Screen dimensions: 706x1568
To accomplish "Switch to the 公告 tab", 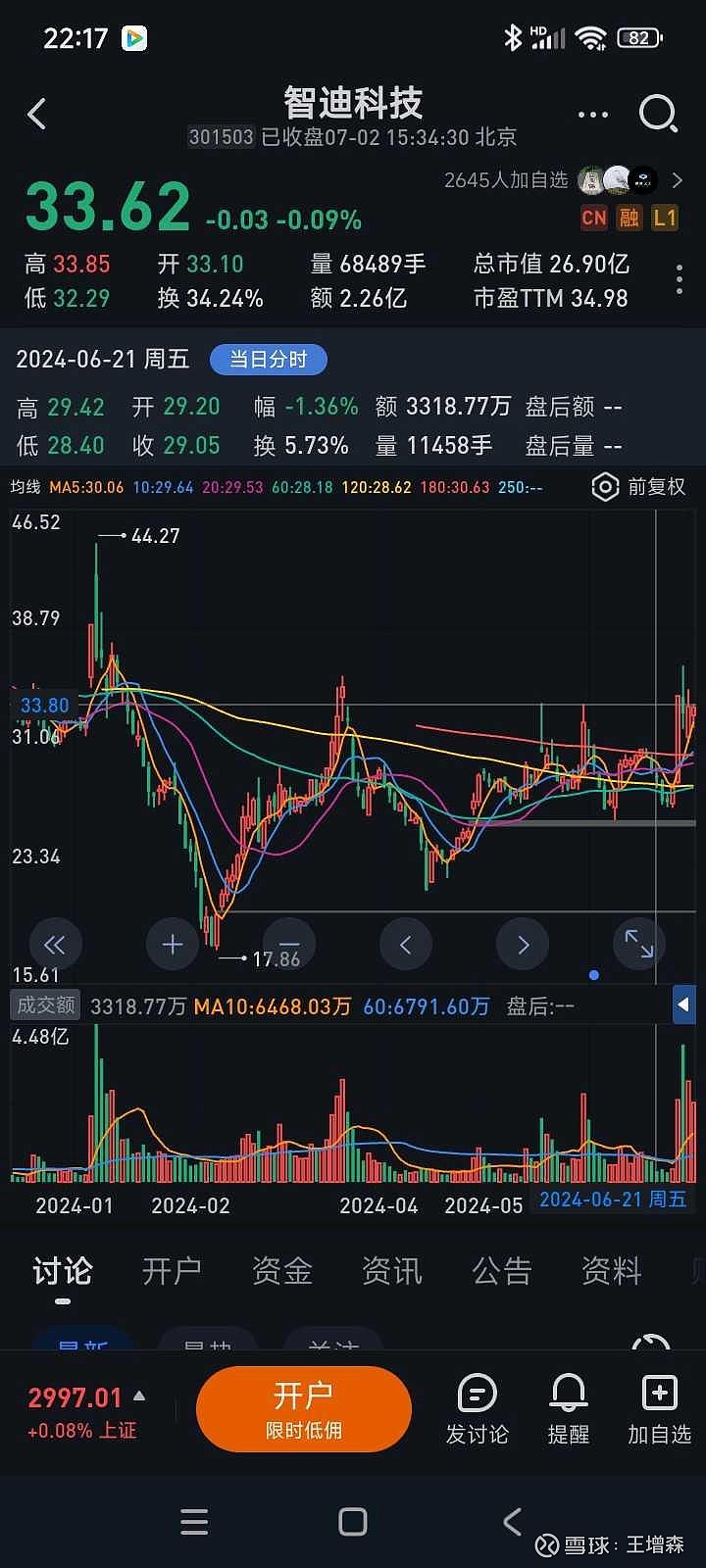I will click(502, 1271).
